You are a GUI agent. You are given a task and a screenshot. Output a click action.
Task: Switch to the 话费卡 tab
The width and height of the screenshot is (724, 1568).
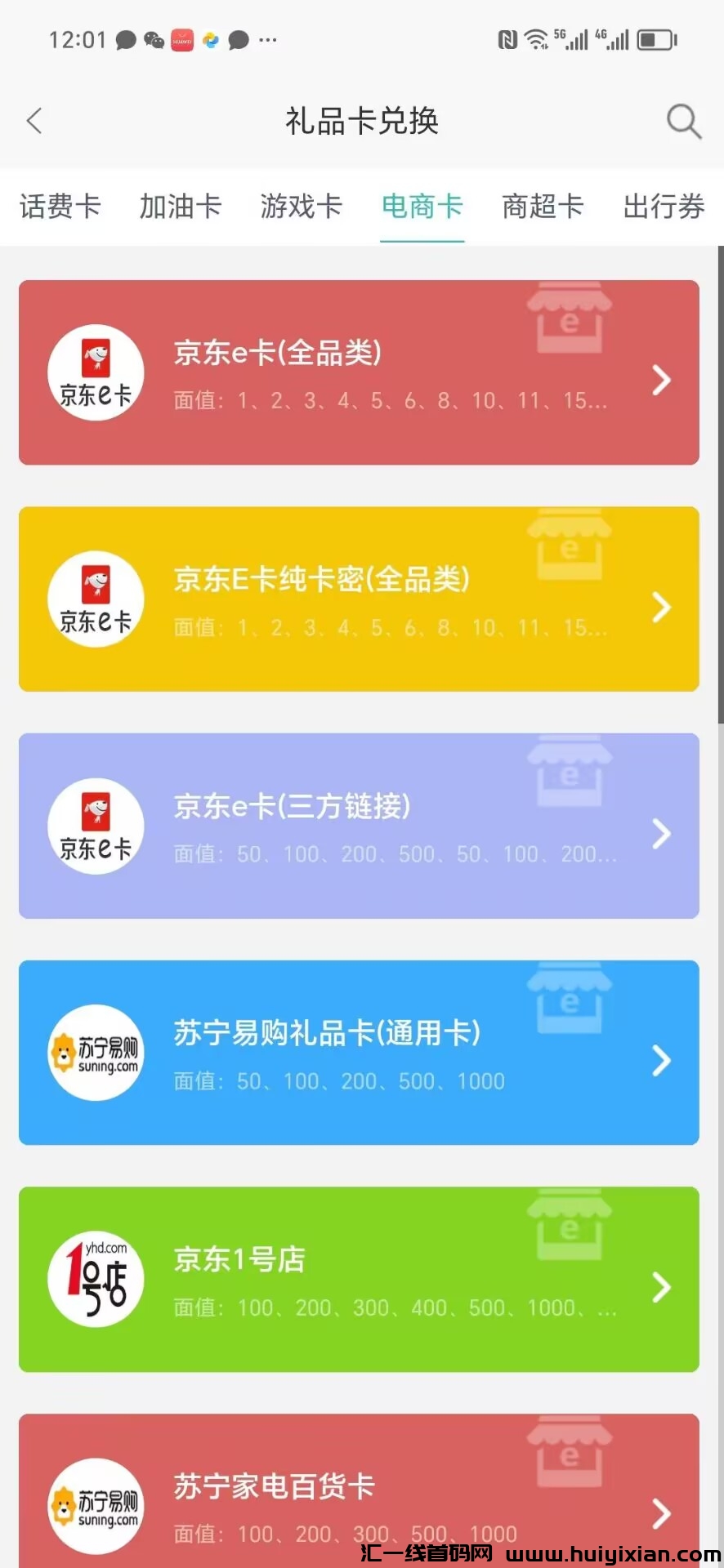[60, 207]
